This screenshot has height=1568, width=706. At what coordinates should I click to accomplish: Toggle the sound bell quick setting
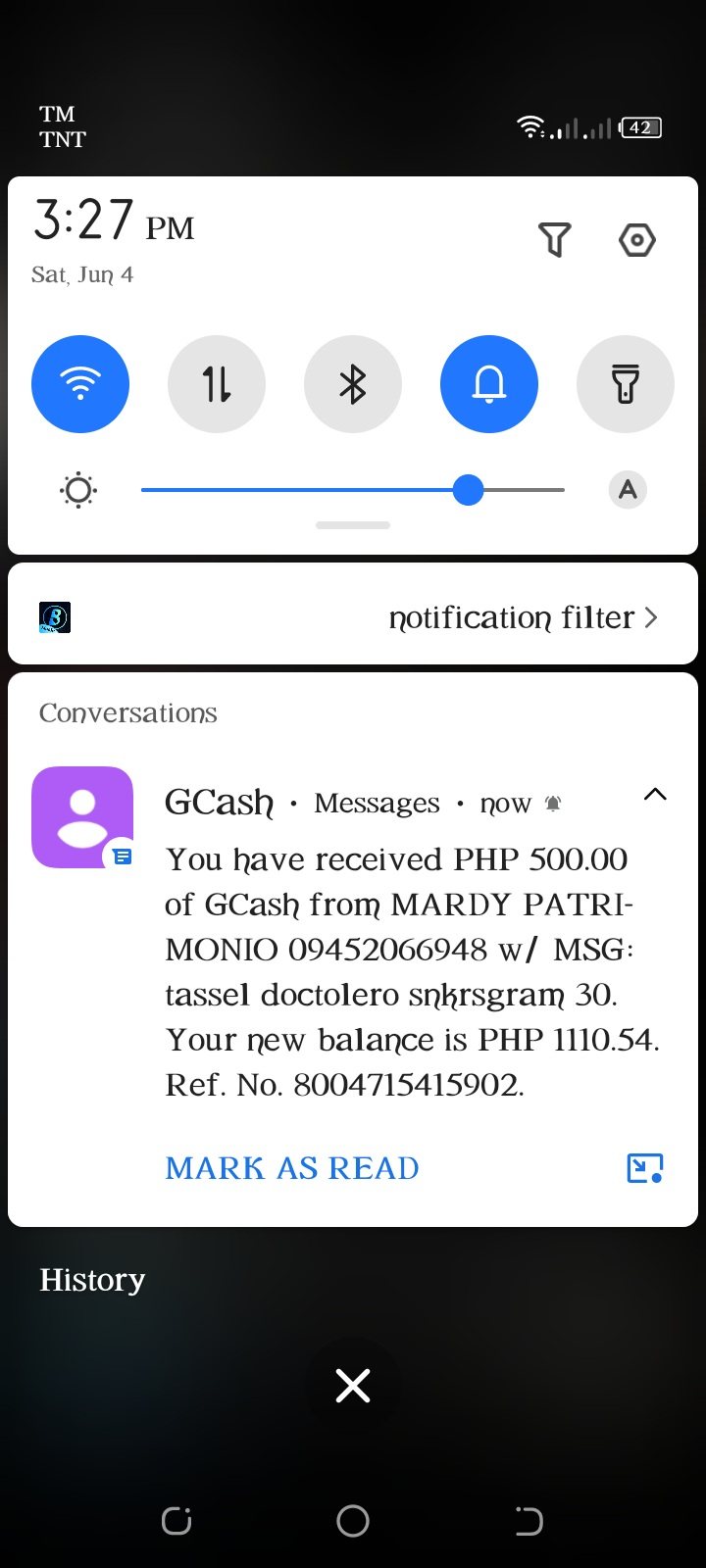click(x=489, y=384)
